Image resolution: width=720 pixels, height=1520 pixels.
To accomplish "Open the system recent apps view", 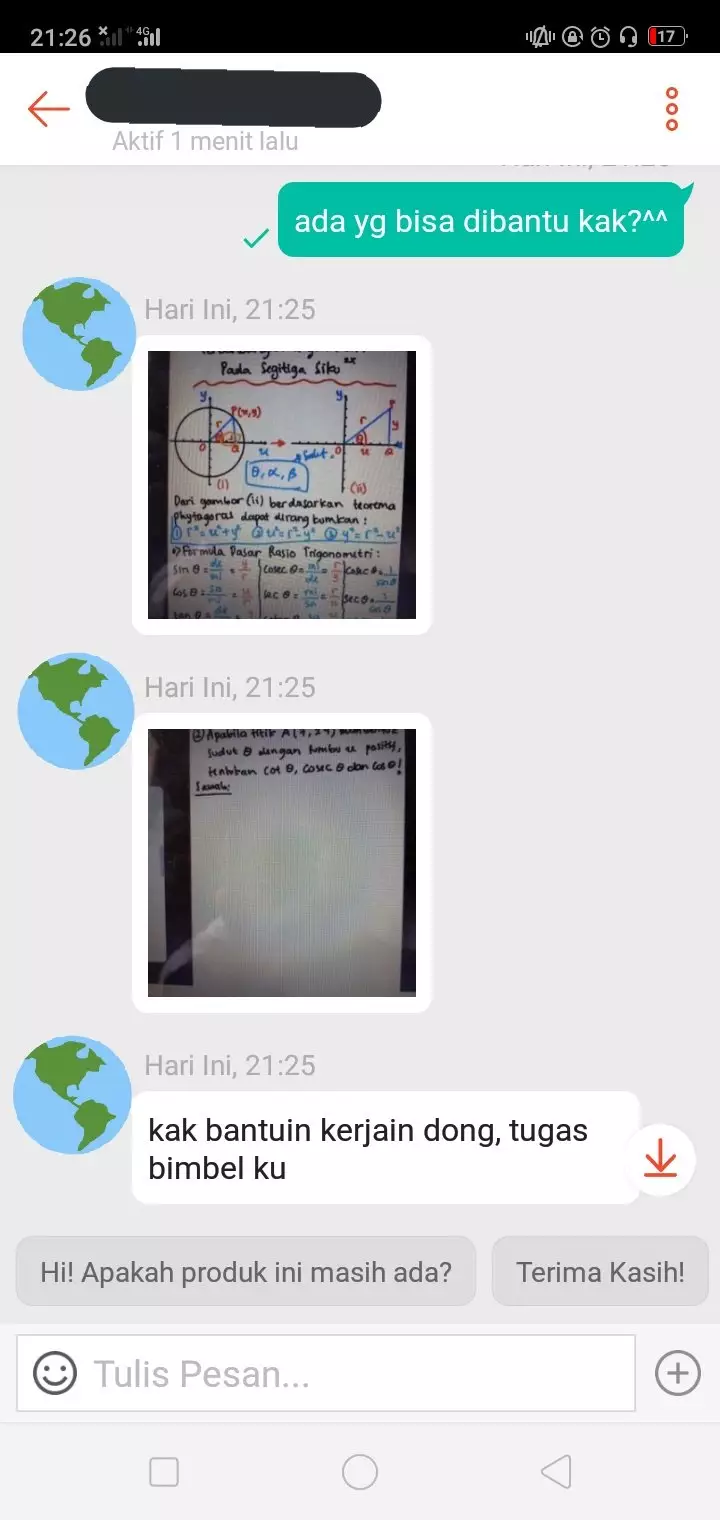I will (x=164, y=1472).
